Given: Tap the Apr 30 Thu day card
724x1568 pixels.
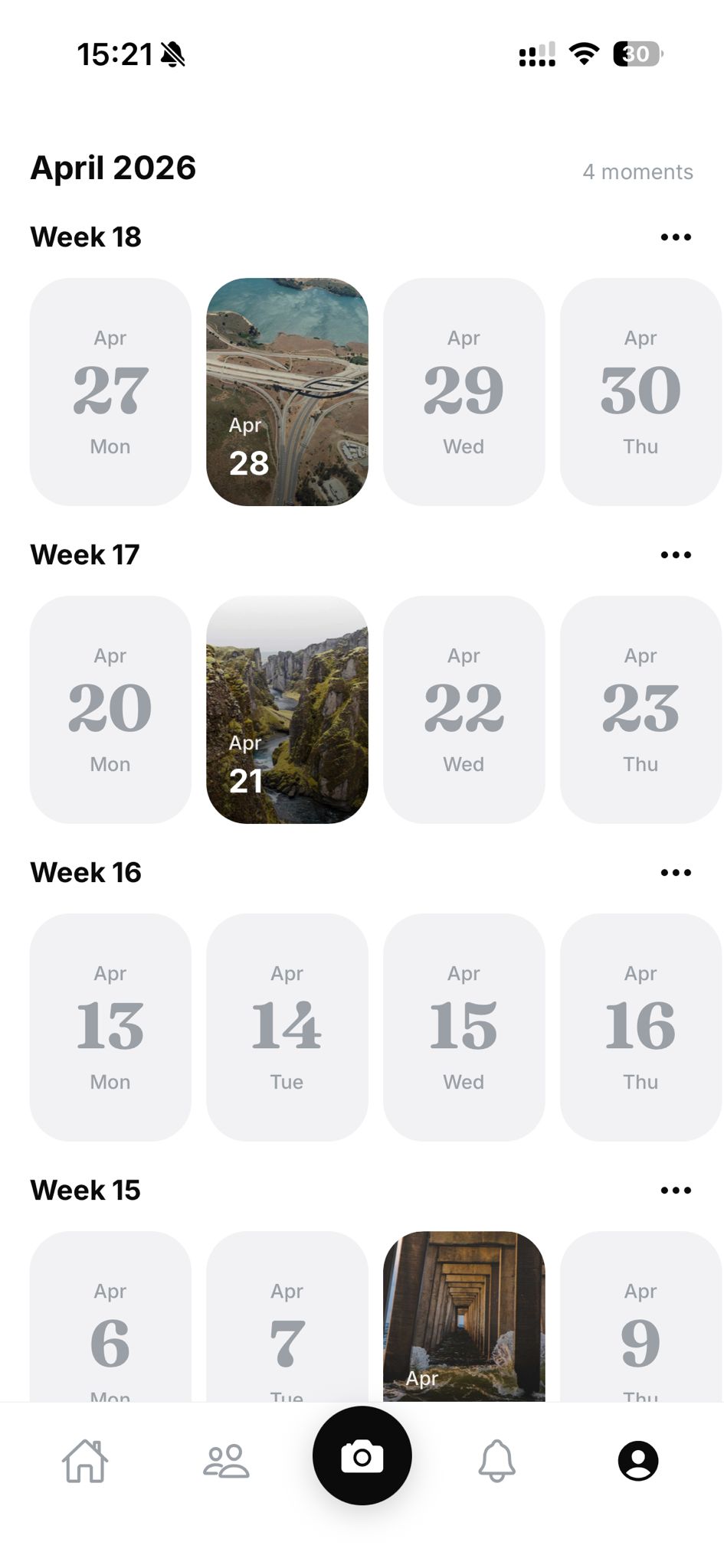Looking at the screenshot, I should (641, 392).
